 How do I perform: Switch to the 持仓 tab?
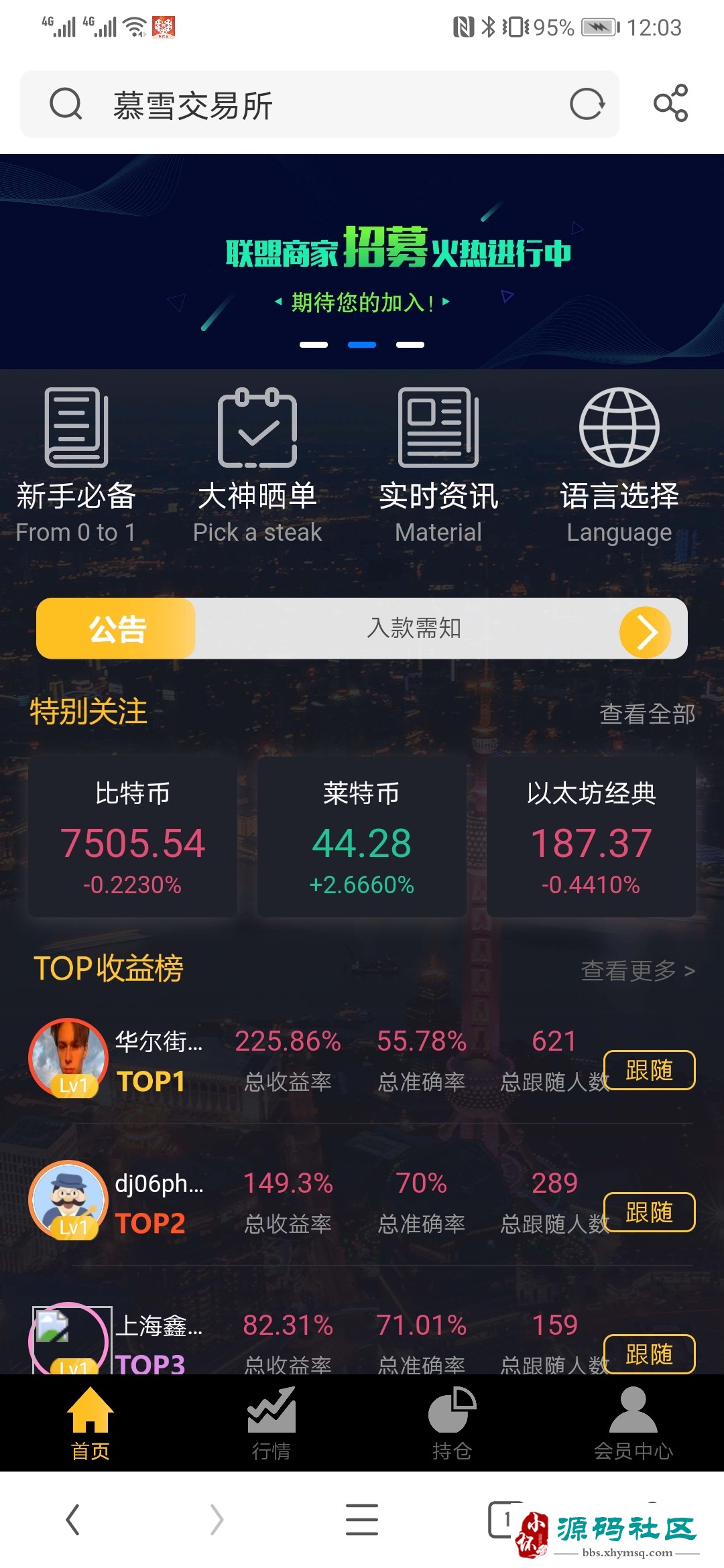click(451, 1427)
